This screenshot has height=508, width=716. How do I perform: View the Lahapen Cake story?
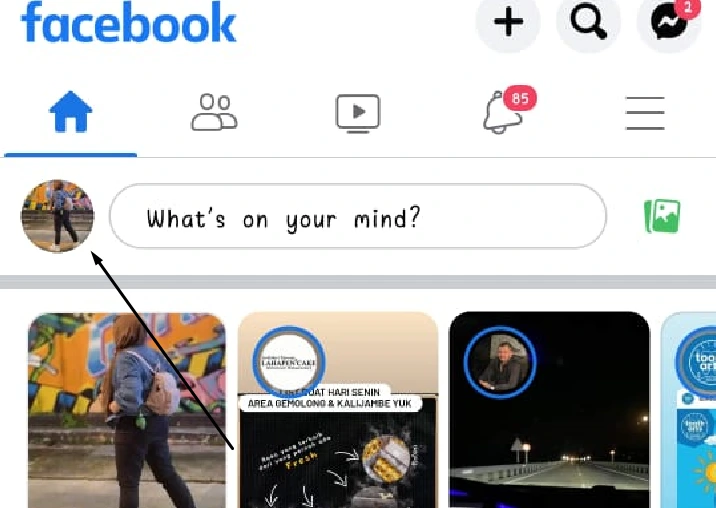point(338,410)
